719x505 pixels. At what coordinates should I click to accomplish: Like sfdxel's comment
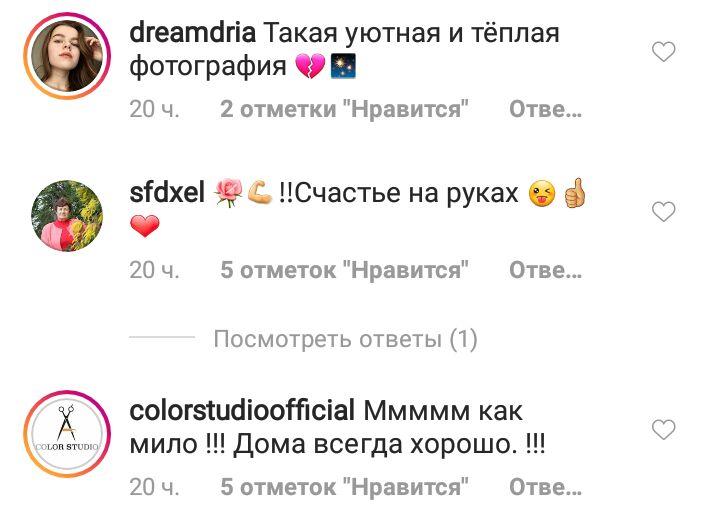click(664, 211)
